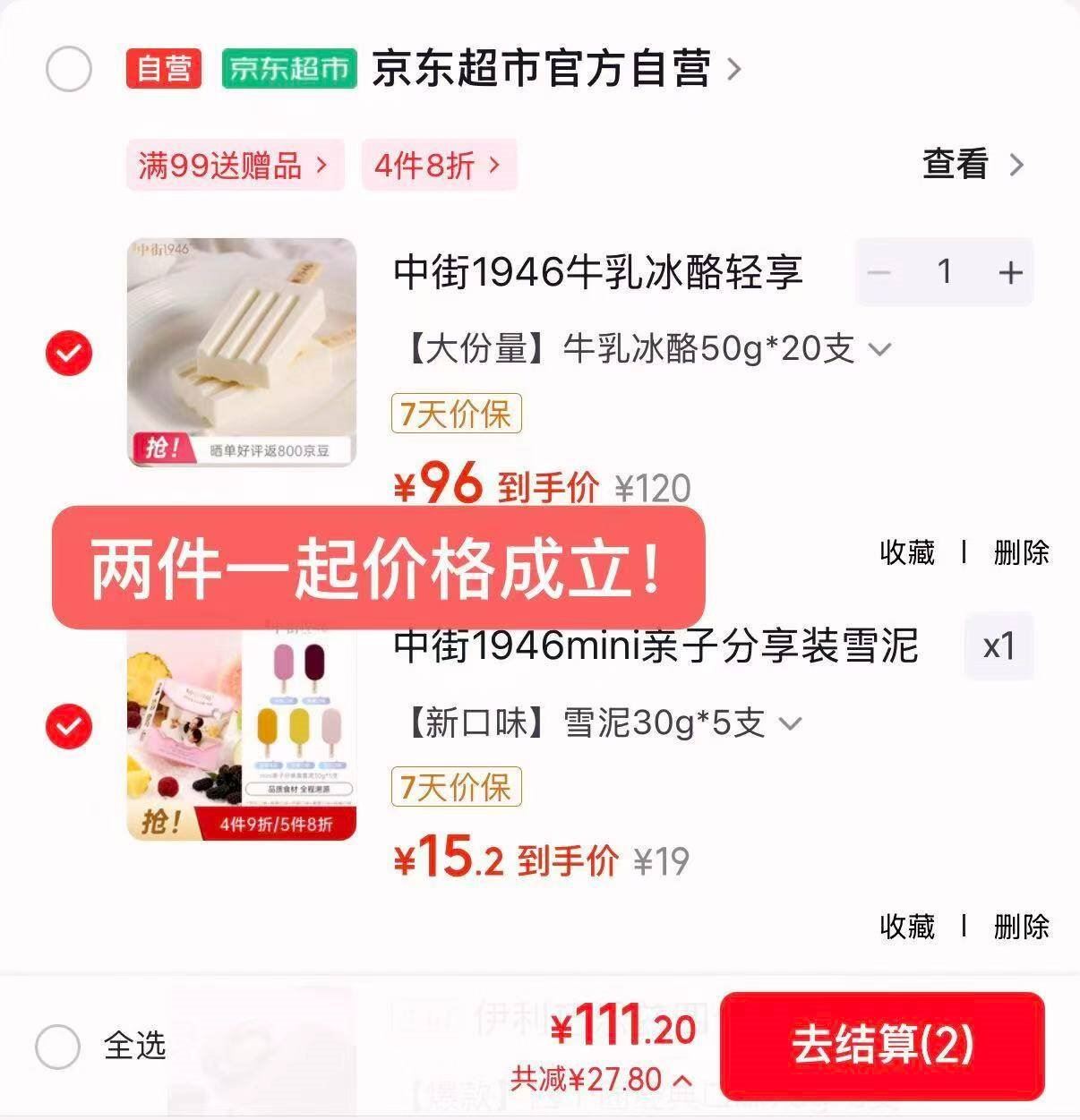Change the x1 quantity for 雪泥
The height and width of the screenshot is (1120, 1080).
pyautogui.click(x=999, y=646)
